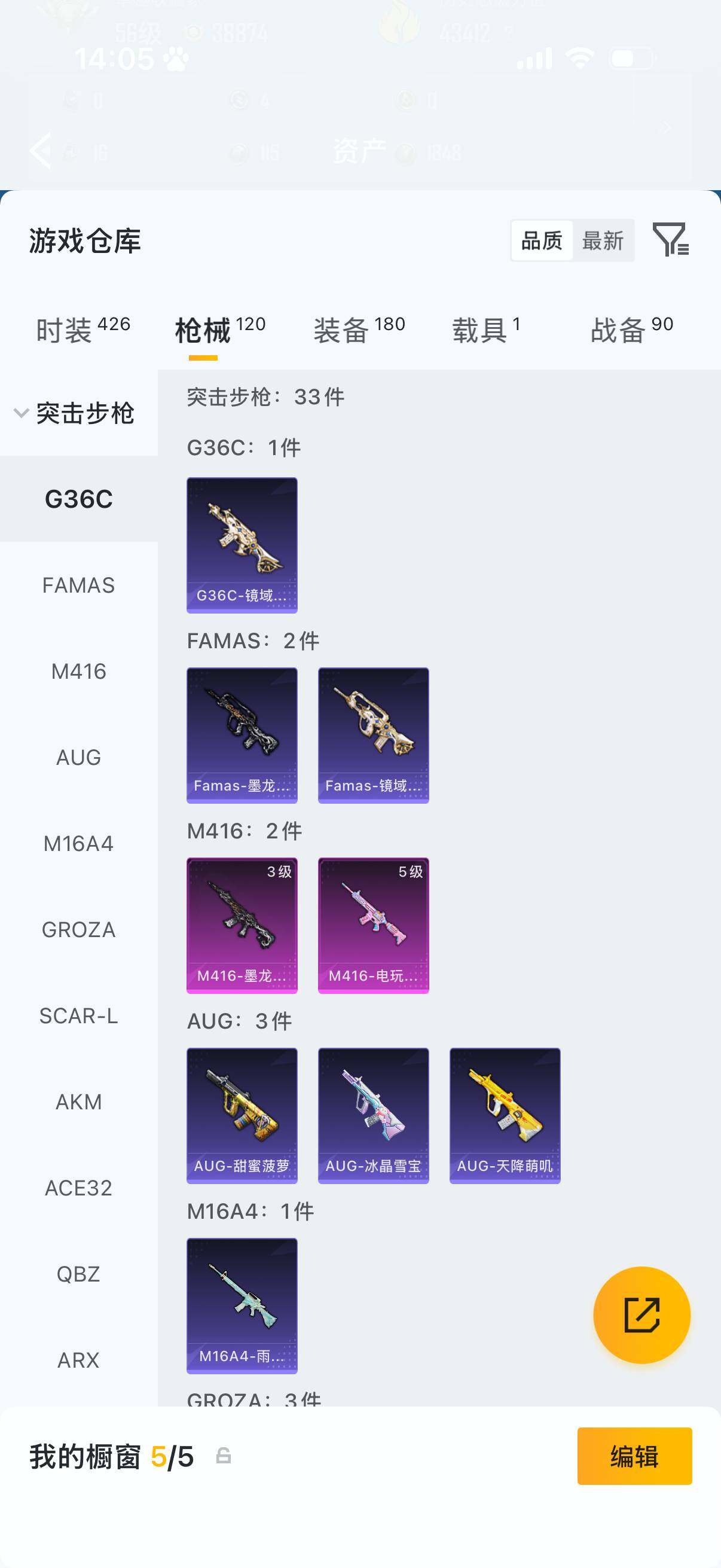This screenshot has width=721, height=1568.
Task: Open the Famas-墨龙 skin card
Action: [242, 736]
